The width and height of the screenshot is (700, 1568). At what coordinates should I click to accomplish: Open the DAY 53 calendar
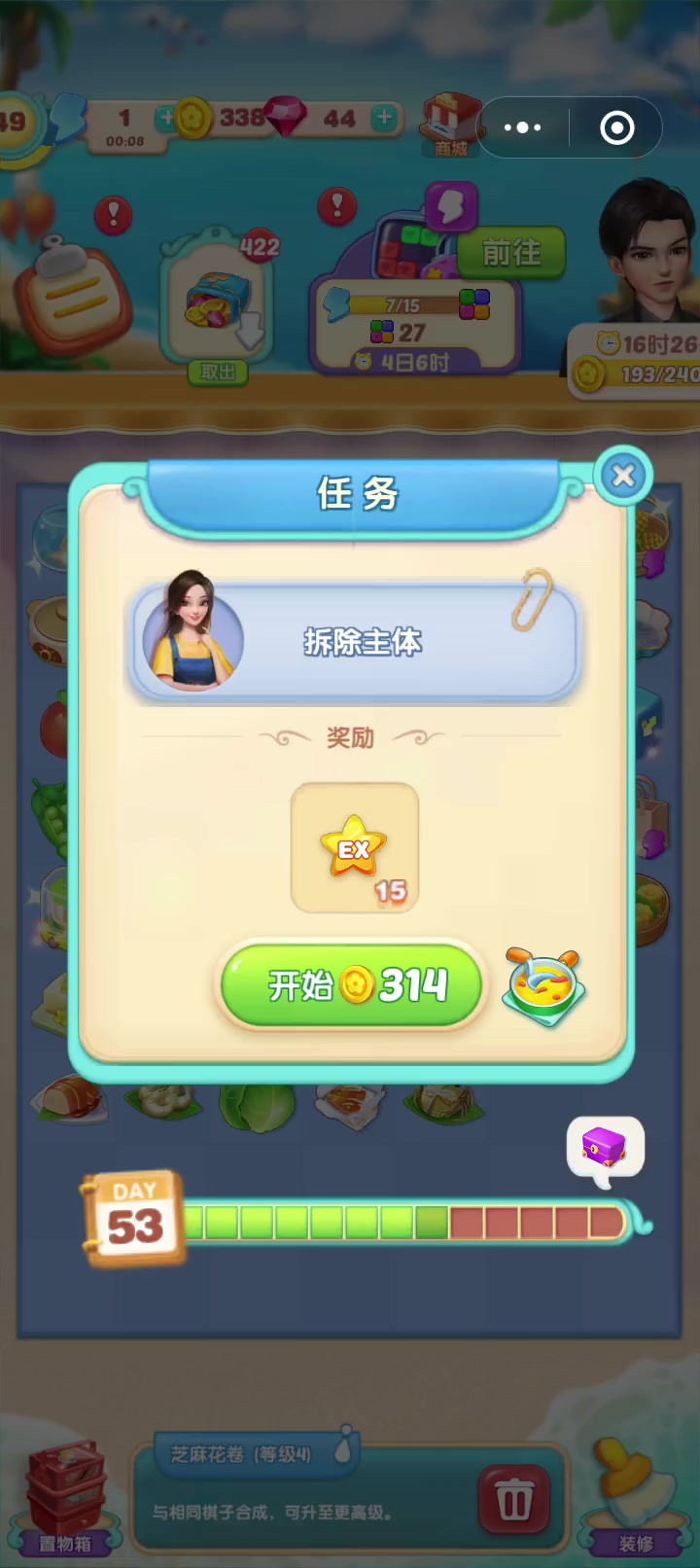click(x=135, y=1218)
